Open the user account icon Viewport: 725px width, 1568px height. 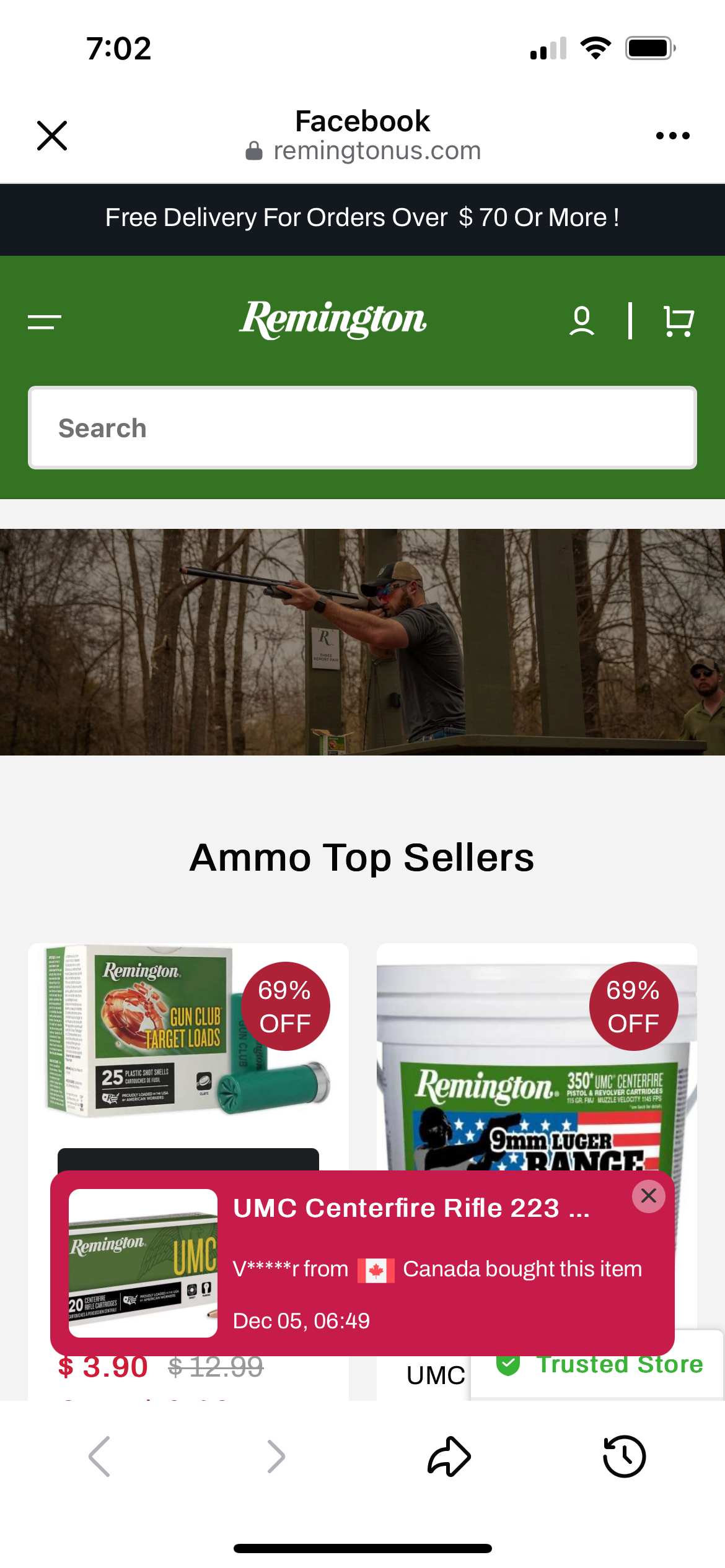coord(581,321)
